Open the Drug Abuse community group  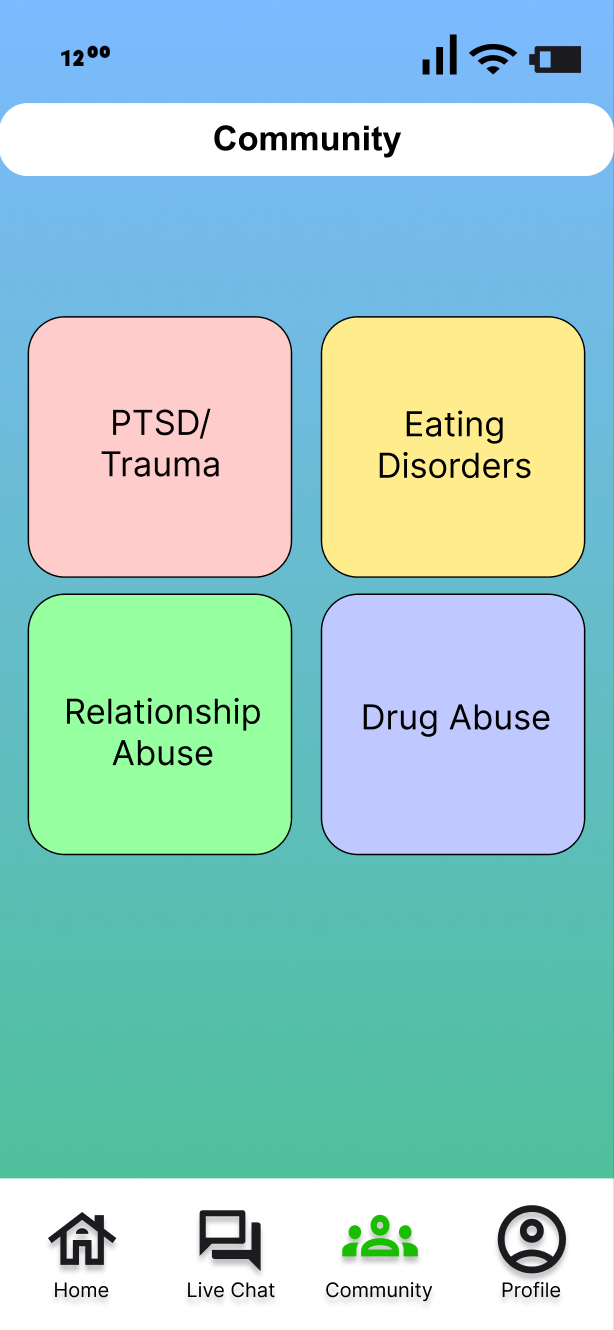pos(453,724)
